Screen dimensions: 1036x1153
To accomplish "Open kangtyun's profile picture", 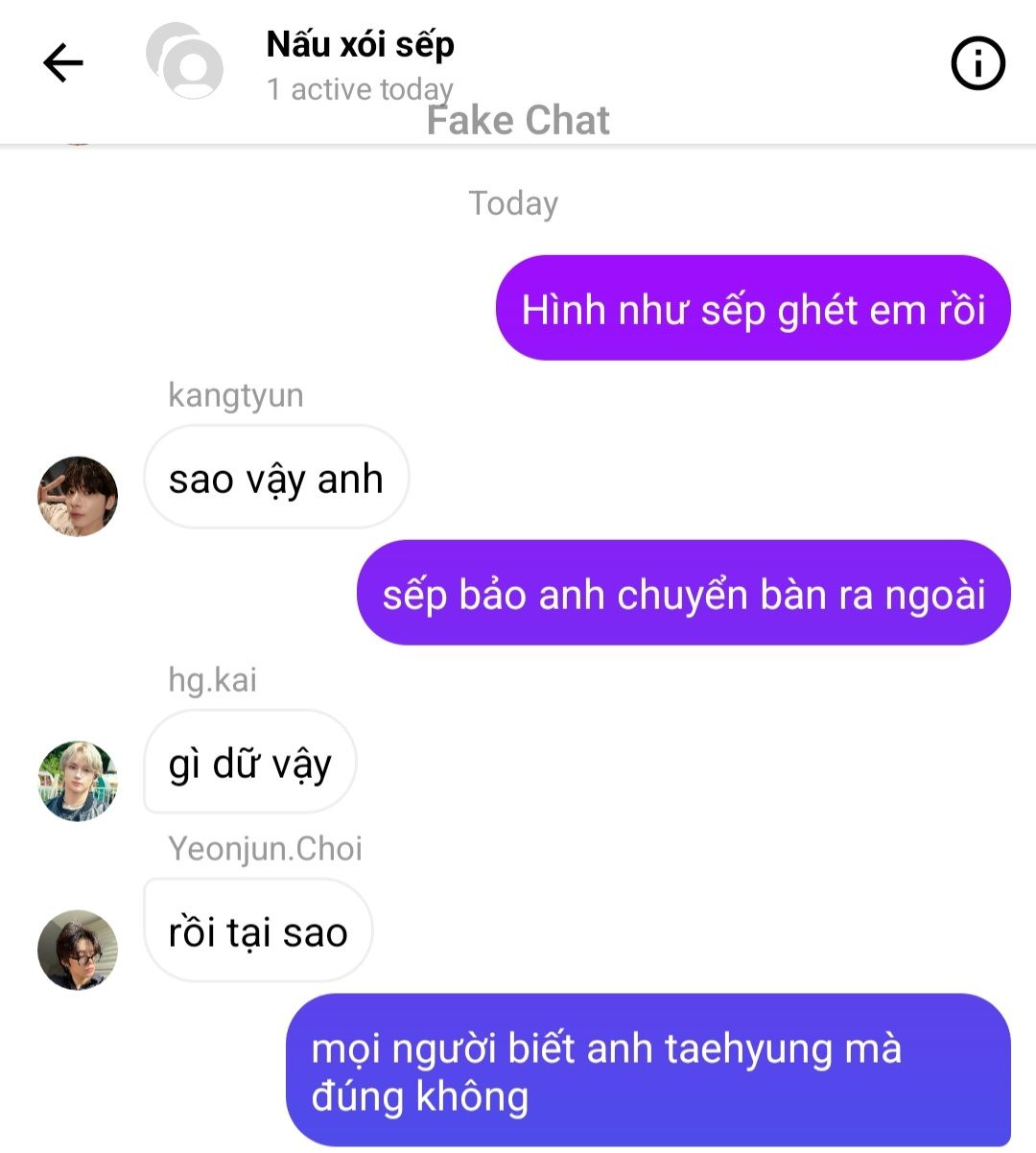I will (x=78, y=496).
